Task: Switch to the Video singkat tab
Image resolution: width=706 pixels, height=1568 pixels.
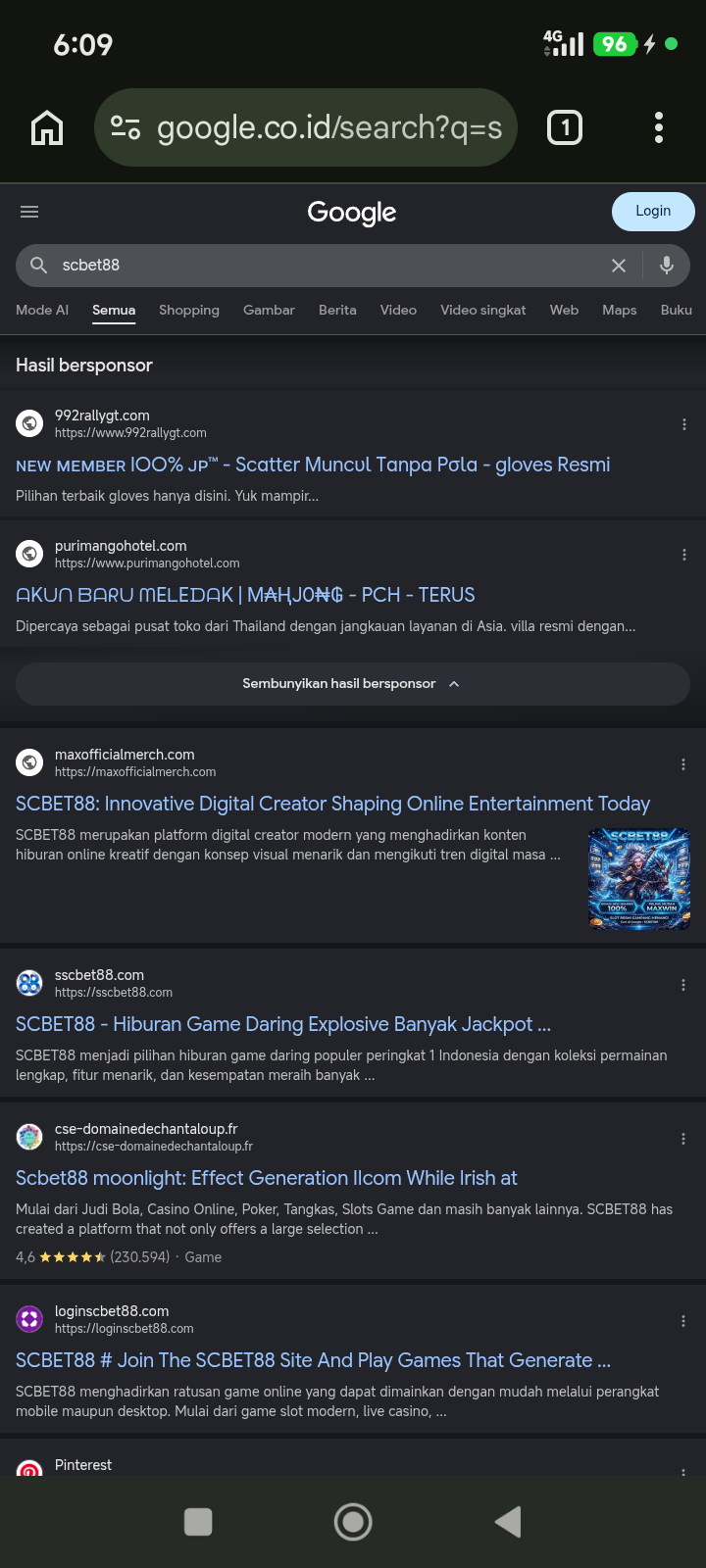Action: pos(483,310)
